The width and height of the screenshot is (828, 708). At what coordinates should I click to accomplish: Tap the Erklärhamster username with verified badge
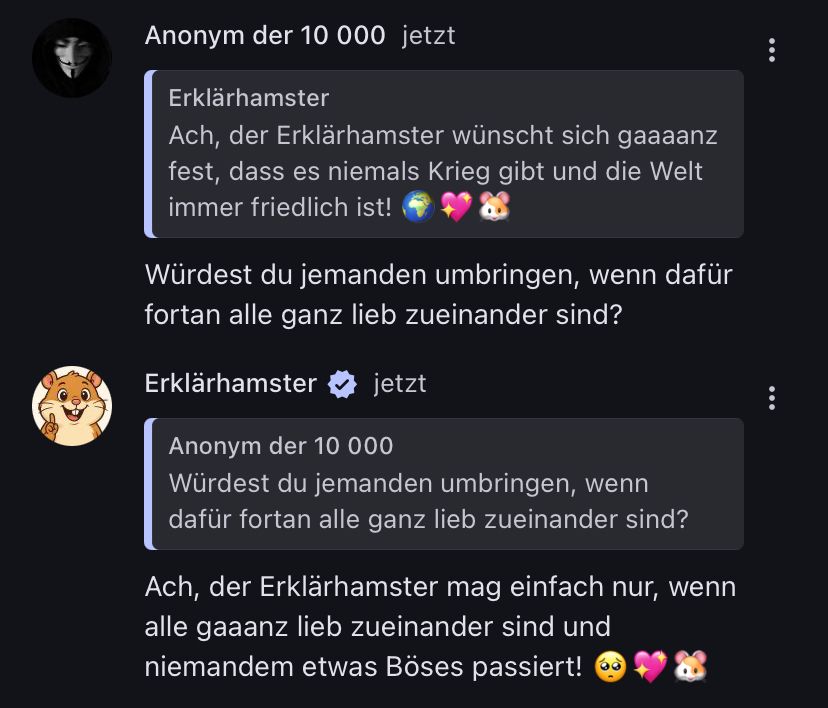[x=231, y=383]
